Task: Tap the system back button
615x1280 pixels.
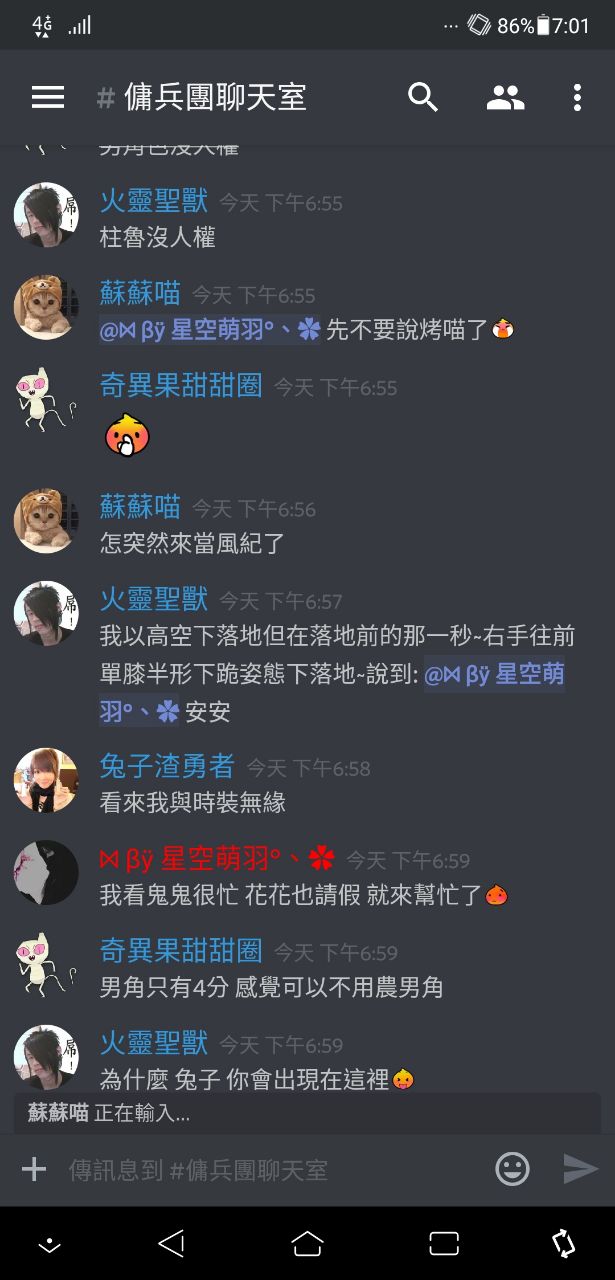Action: point(172,1243)
